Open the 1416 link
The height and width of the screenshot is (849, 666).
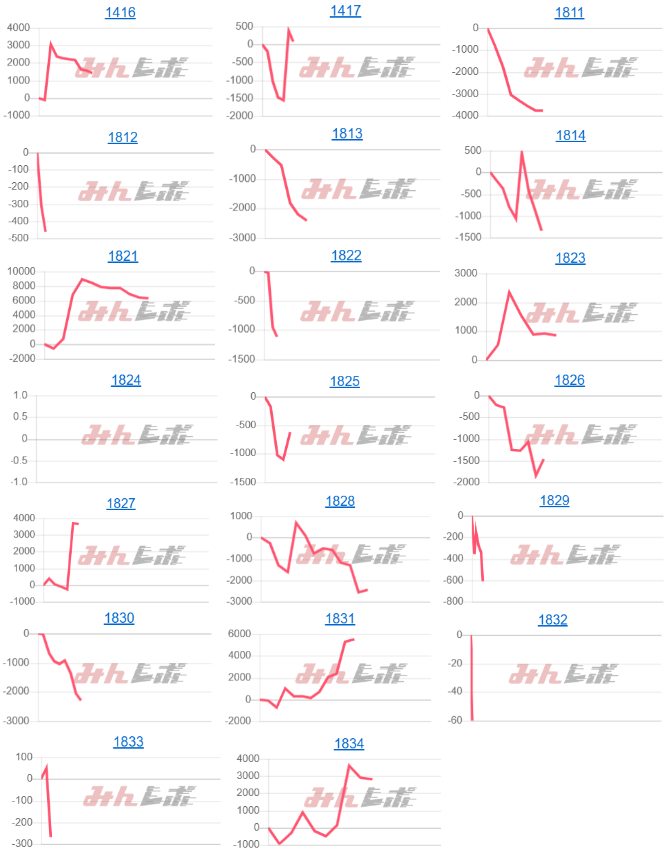[x=120, y=13]
